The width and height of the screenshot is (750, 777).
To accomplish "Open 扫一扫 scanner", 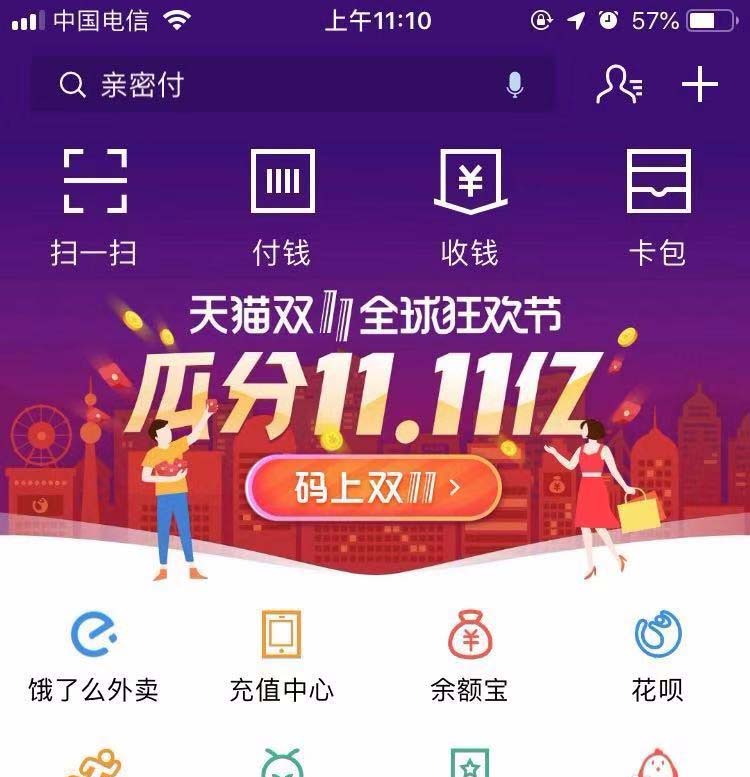I will coord(94,205).
